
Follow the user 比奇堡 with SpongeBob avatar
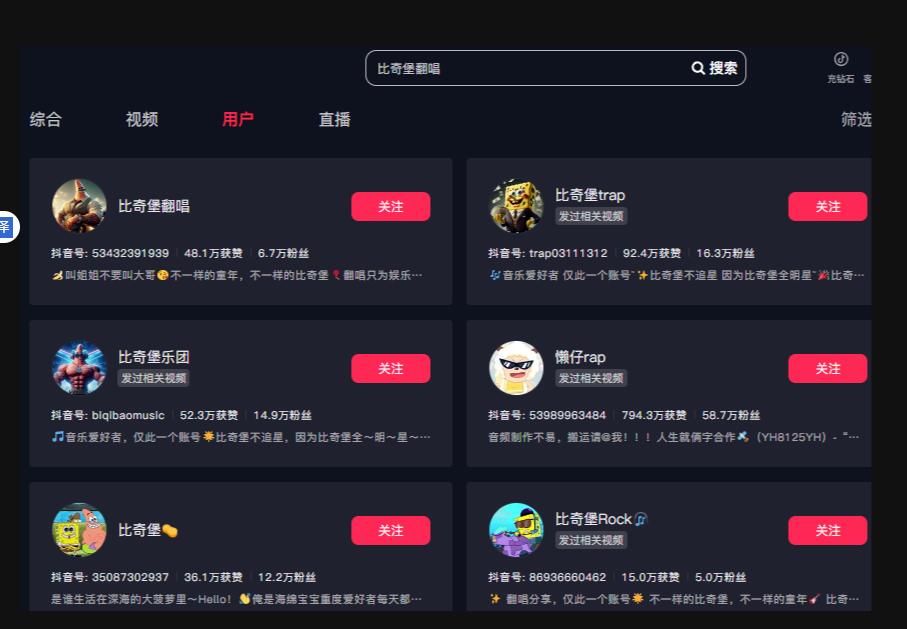(x=390, y=530)
